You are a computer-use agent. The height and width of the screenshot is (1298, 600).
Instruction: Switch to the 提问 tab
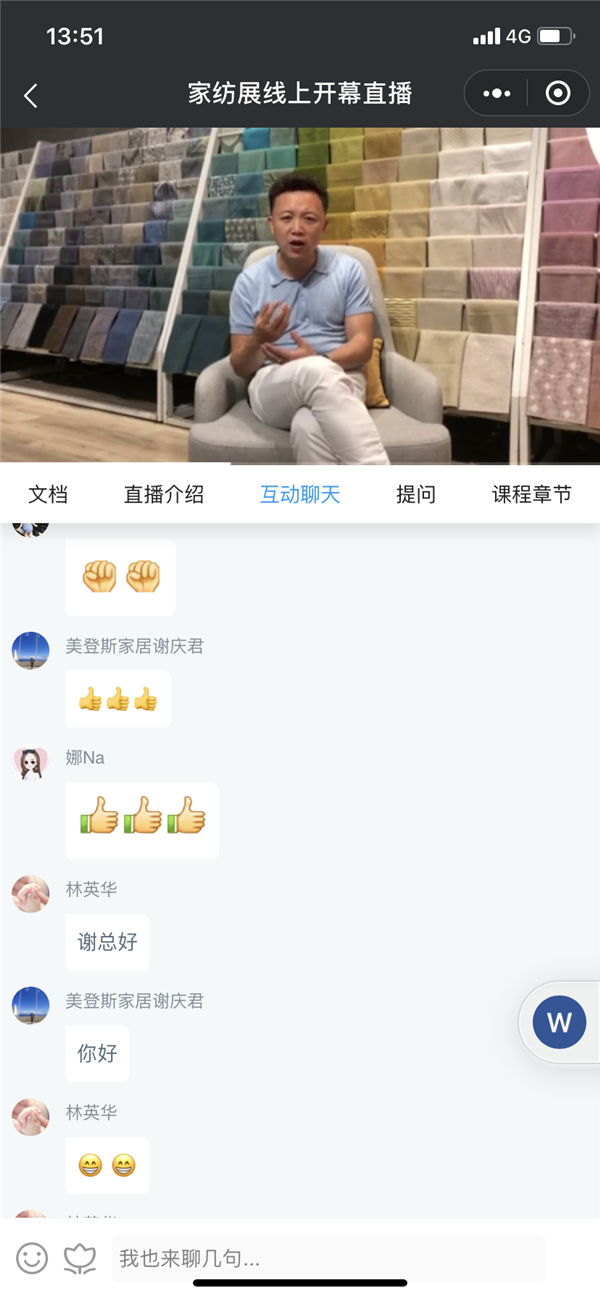(416, 494)
